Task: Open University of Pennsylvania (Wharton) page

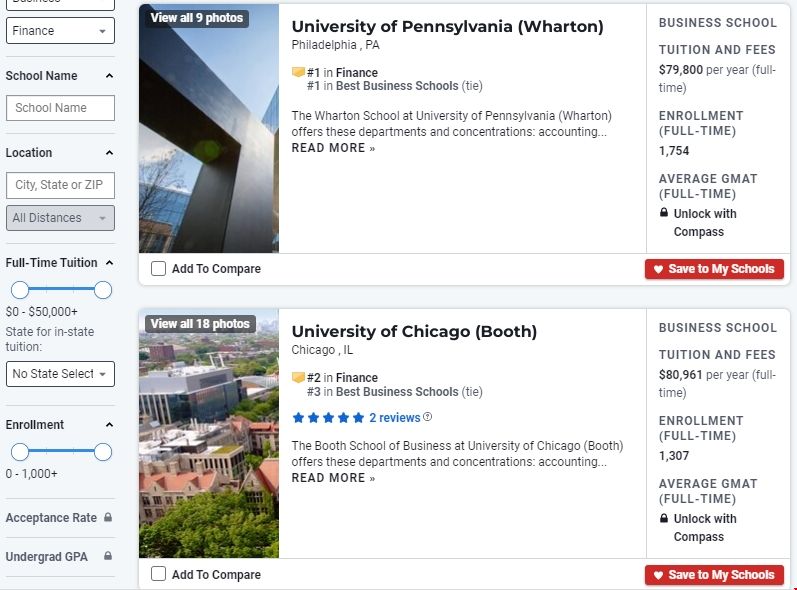Action: 447,26
